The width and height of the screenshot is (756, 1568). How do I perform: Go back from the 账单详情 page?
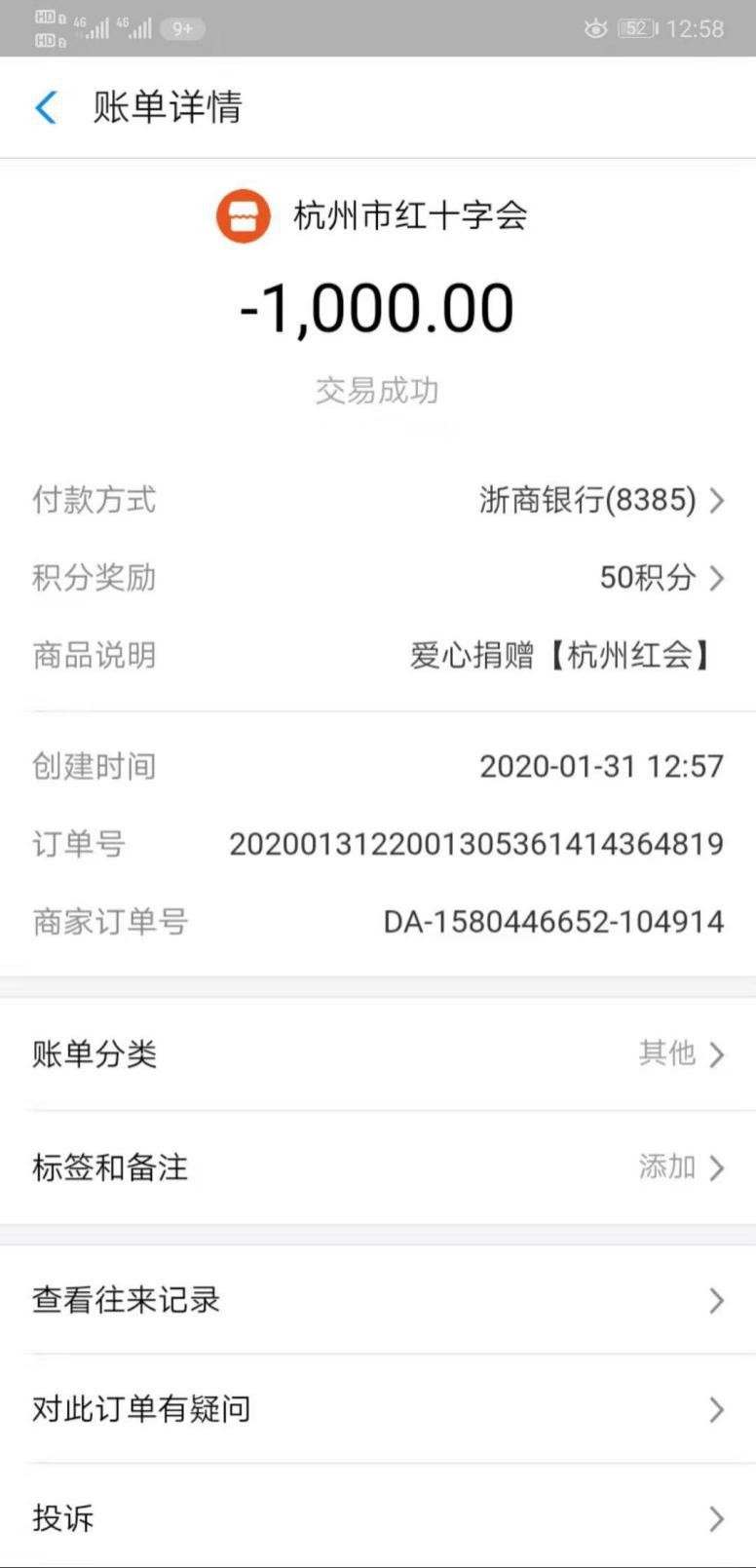[x=46, y=107]
